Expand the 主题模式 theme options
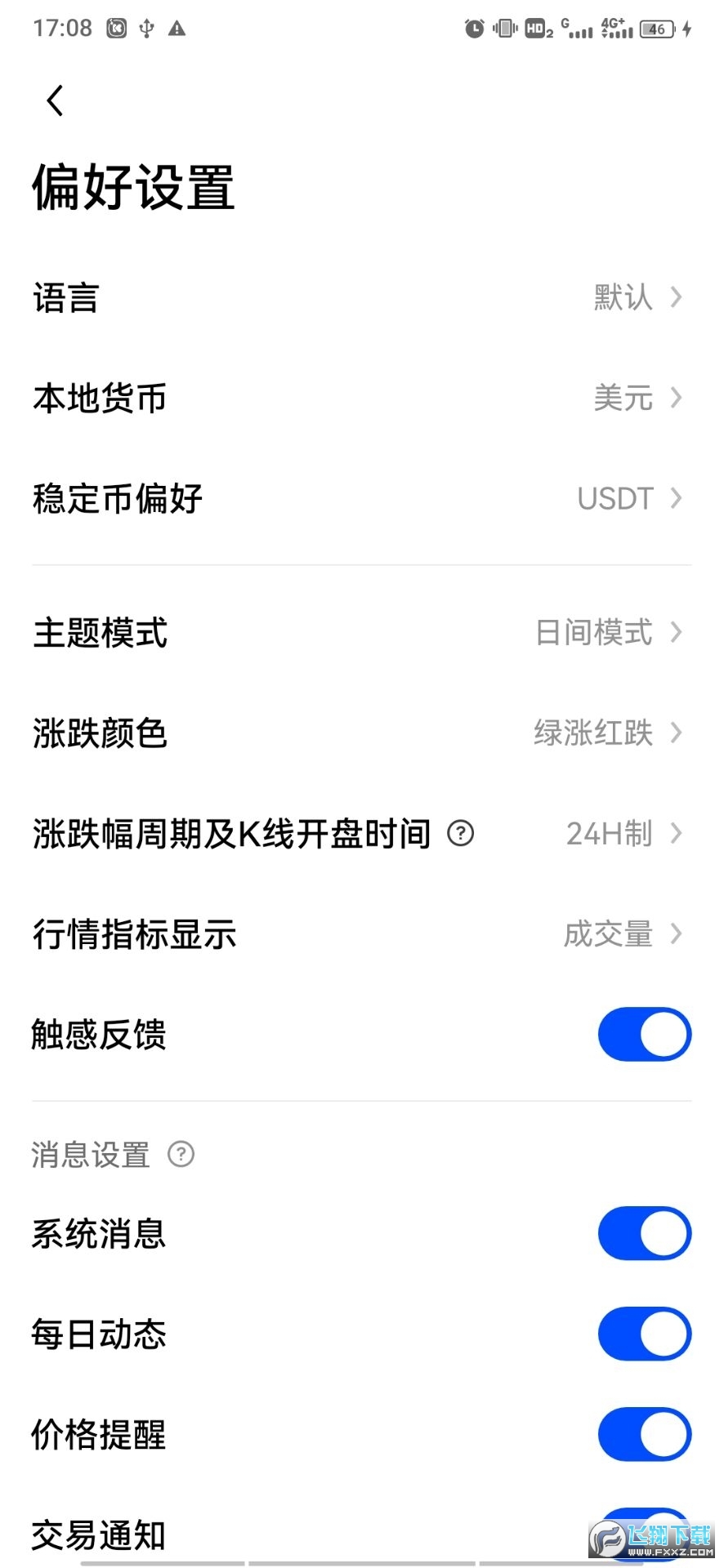Screen dimensions: 724x1568 678,633
